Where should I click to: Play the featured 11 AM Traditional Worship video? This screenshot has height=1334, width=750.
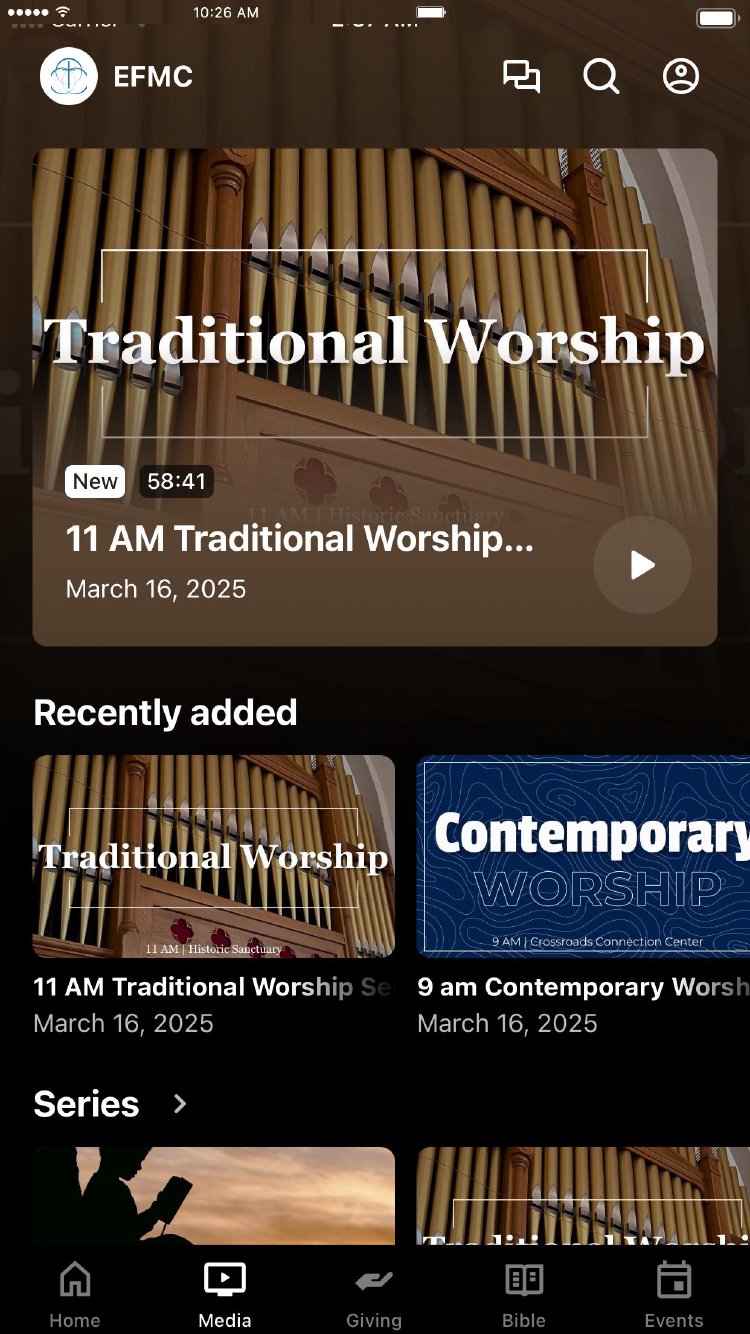click(x=642, y=565)
